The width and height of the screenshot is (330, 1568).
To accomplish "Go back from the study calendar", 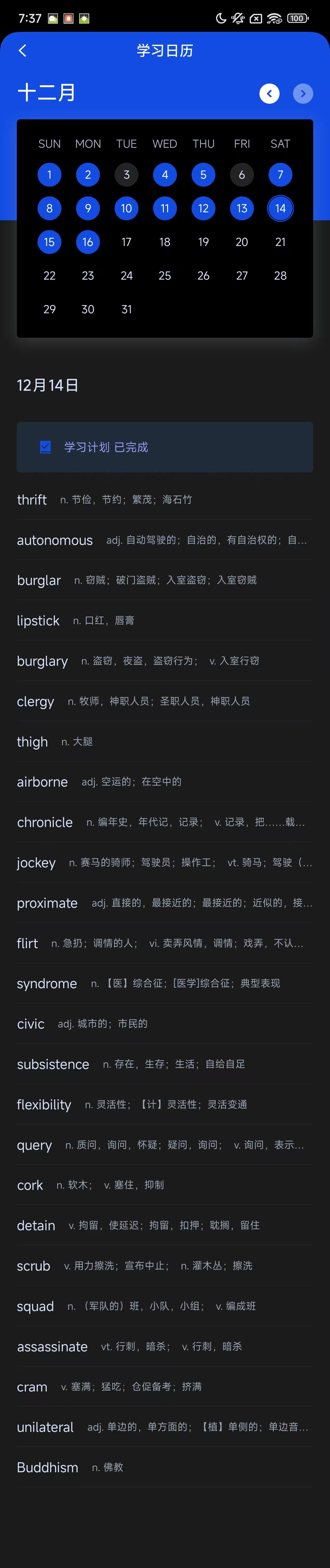I will click(x=23, y=50).
